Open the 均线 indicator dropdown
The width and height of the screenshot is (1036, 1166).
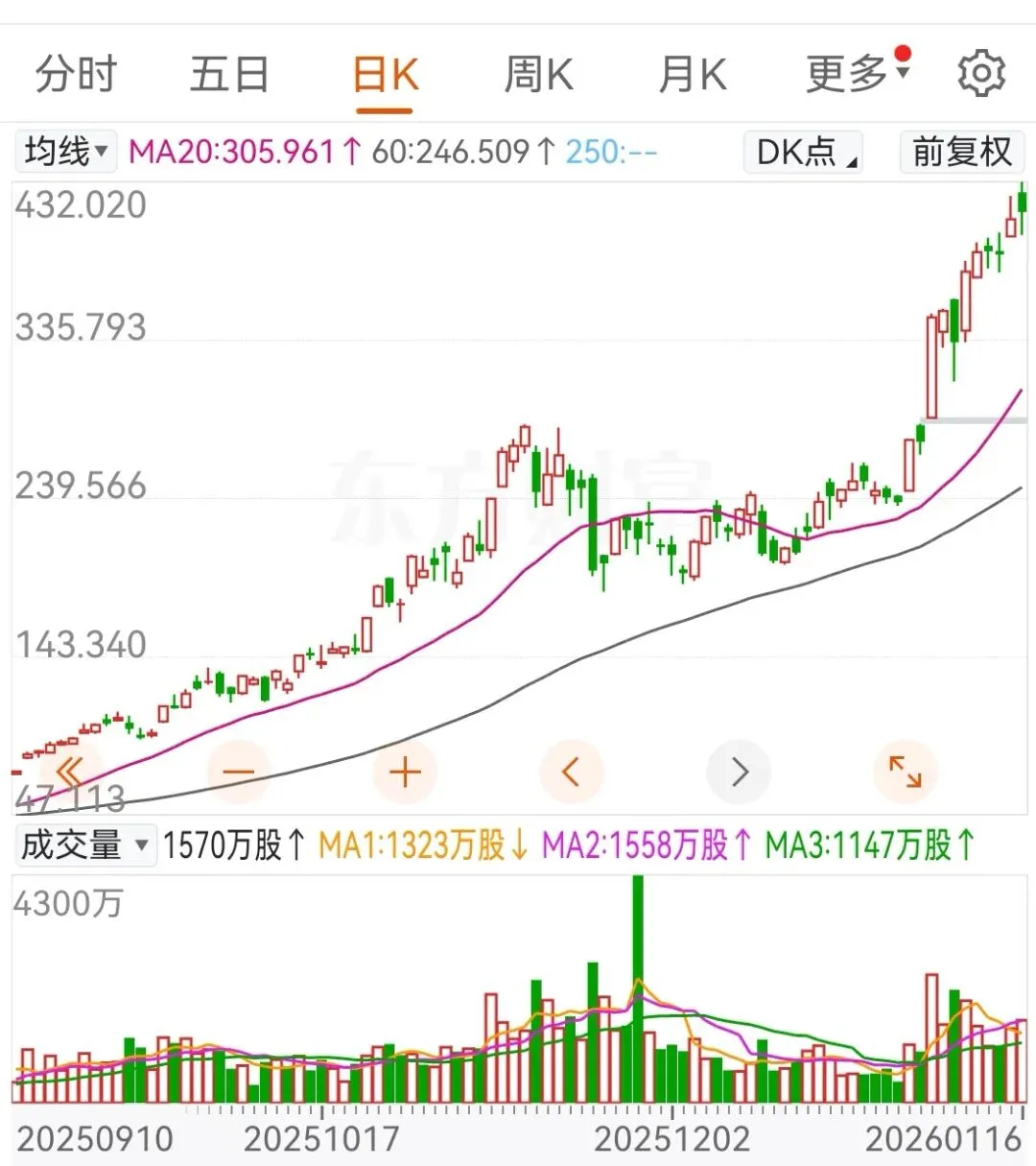point(65,152)
